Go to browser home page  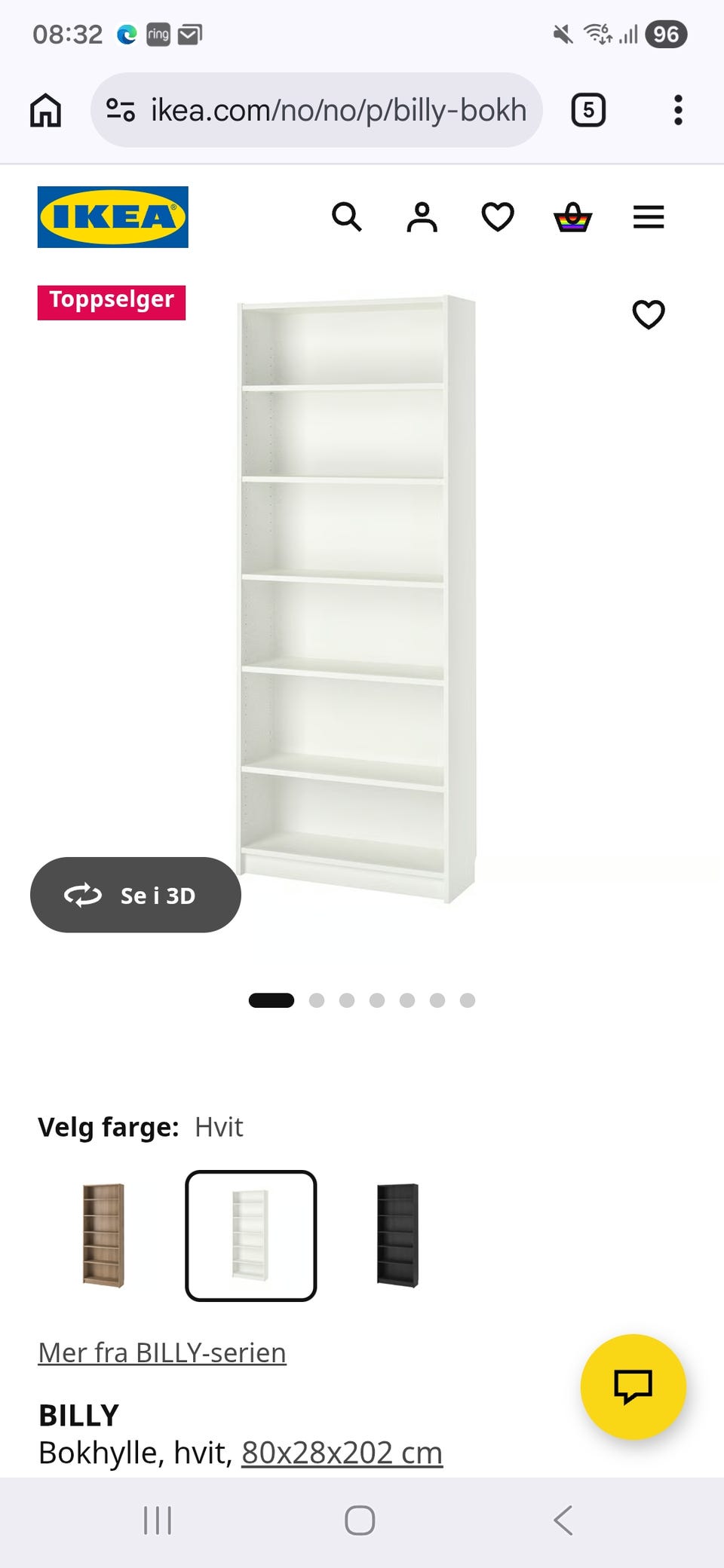pos(45,110)
